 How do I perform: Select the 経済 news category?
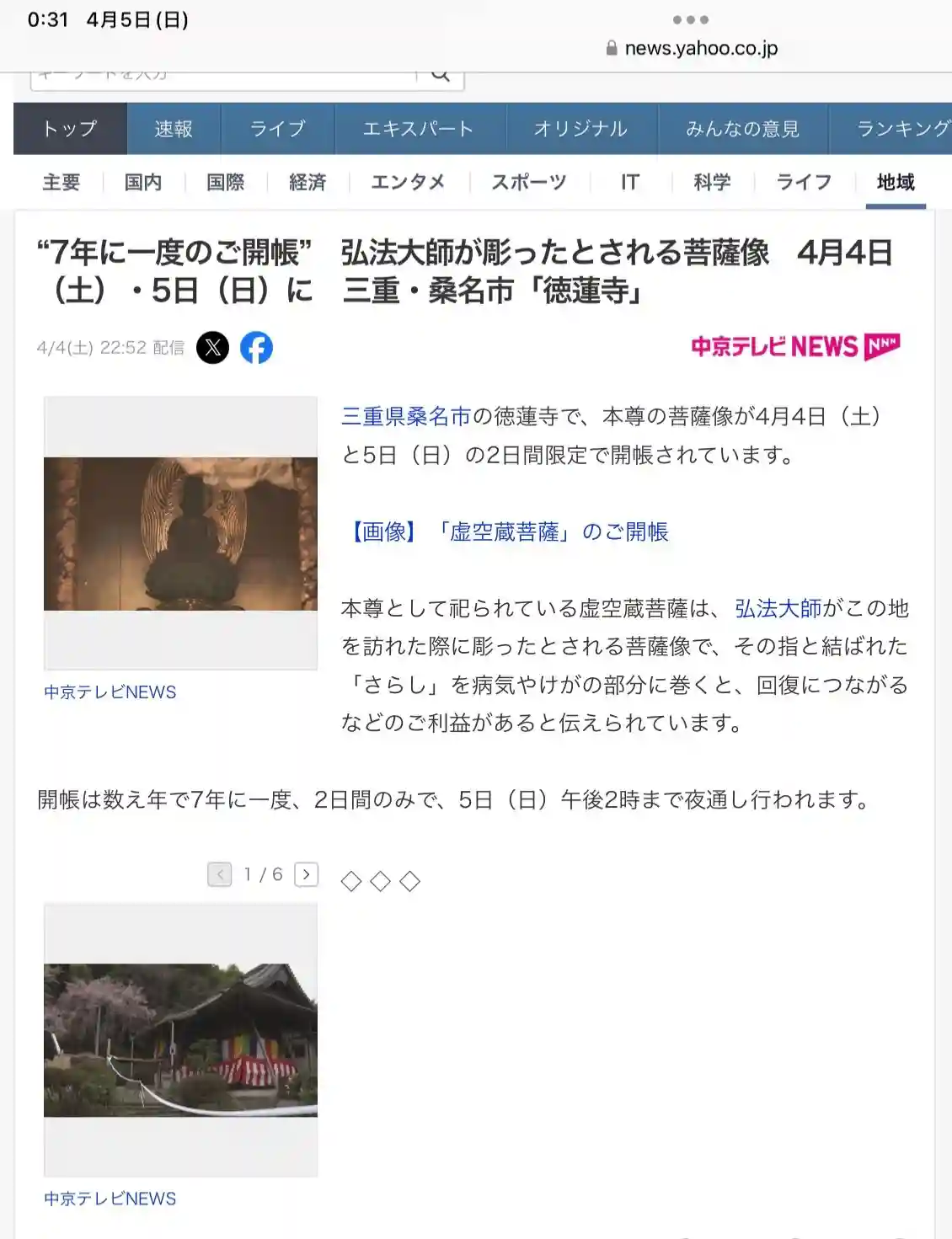308,182
